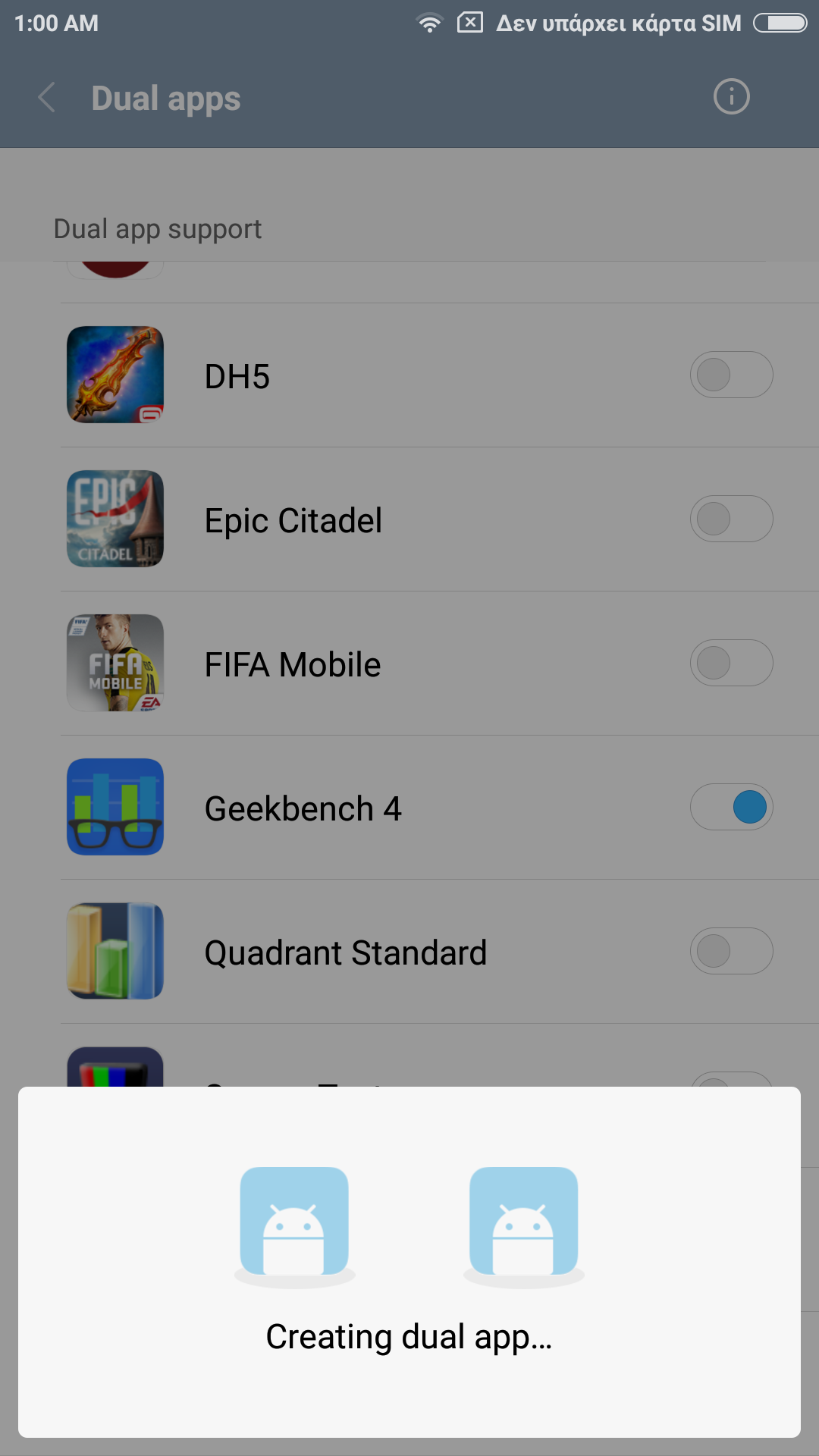Toggle FIFA Mobile dual app switch
This screenshot has width=819, height=1456.
tap(731, 663)
